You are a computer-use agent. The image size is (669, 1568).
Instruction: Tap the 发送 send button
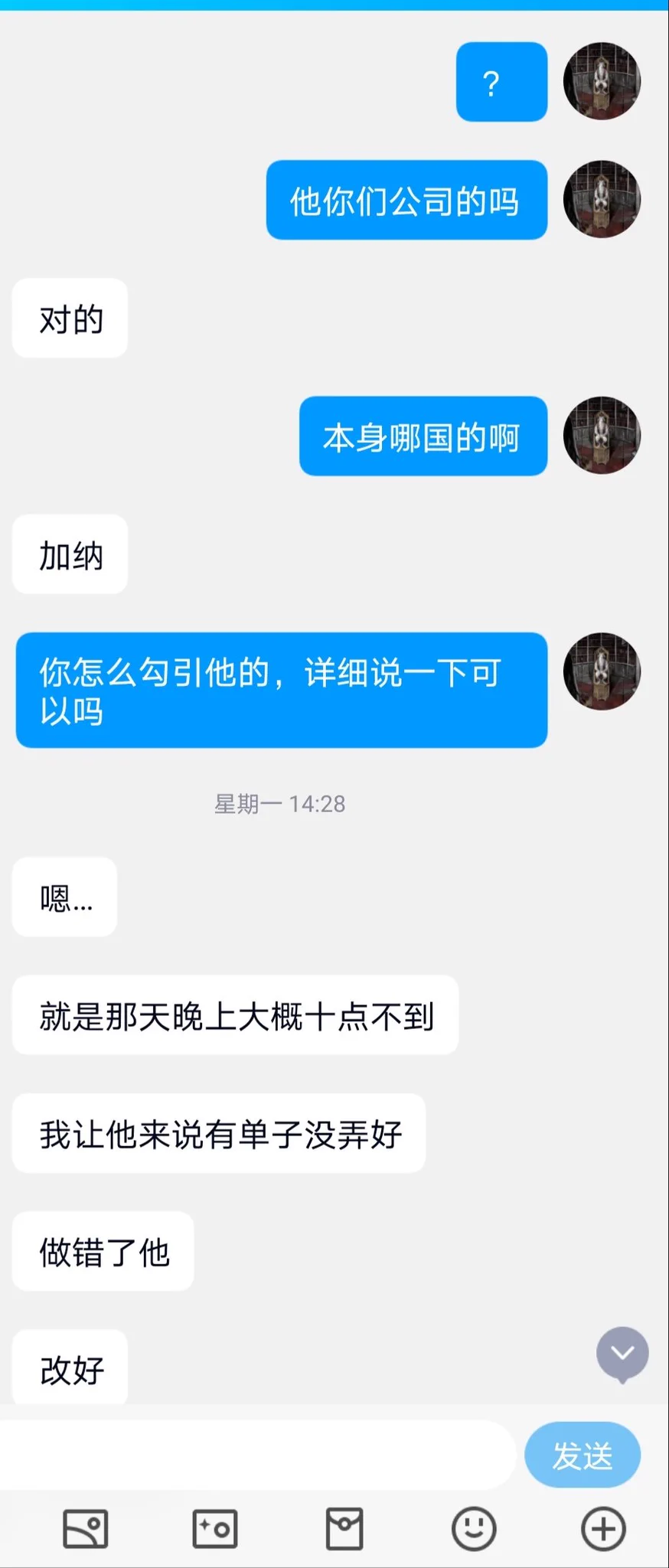tap(582, 1455)
